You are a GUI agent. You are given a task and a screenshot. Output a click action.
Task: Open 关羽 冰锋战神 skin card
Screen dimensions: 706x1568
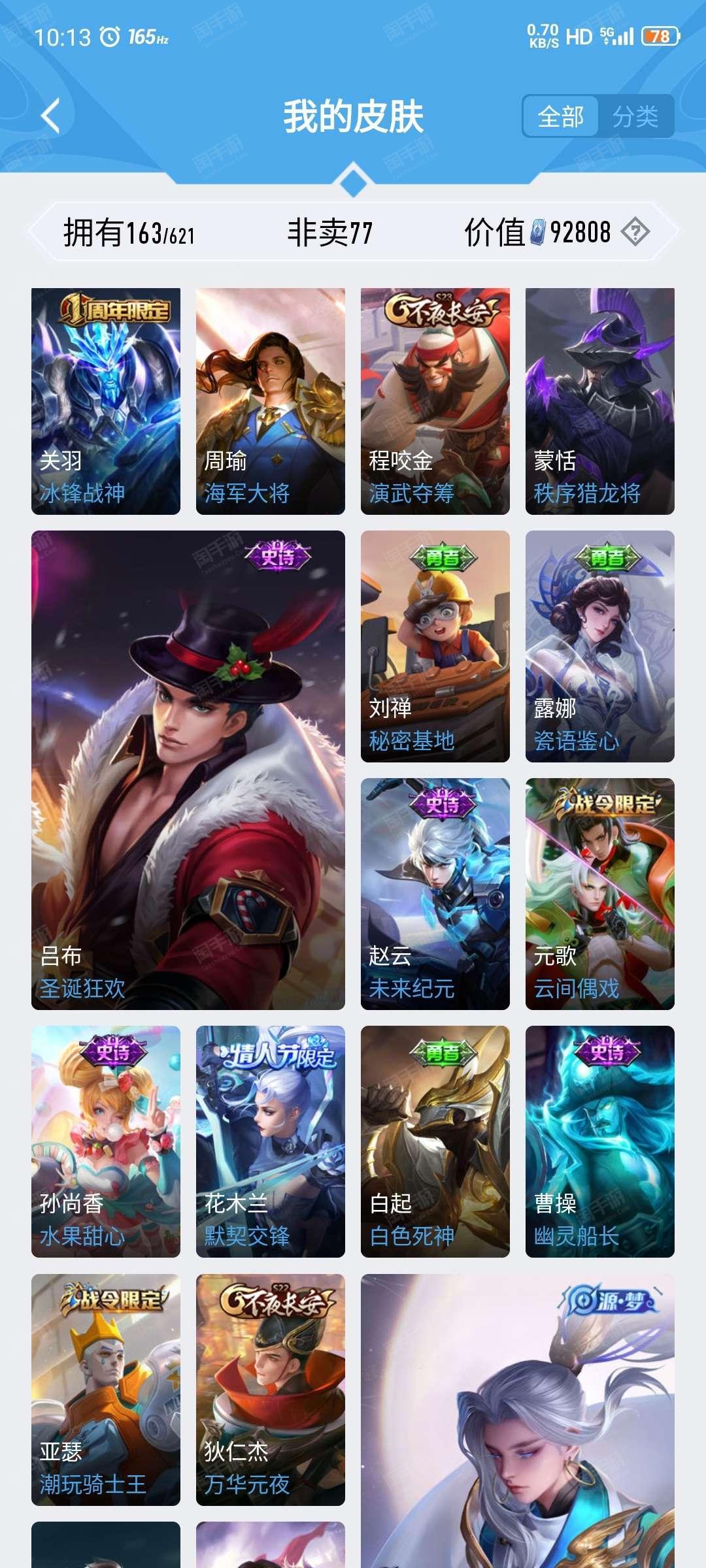[x=106, y=401]
